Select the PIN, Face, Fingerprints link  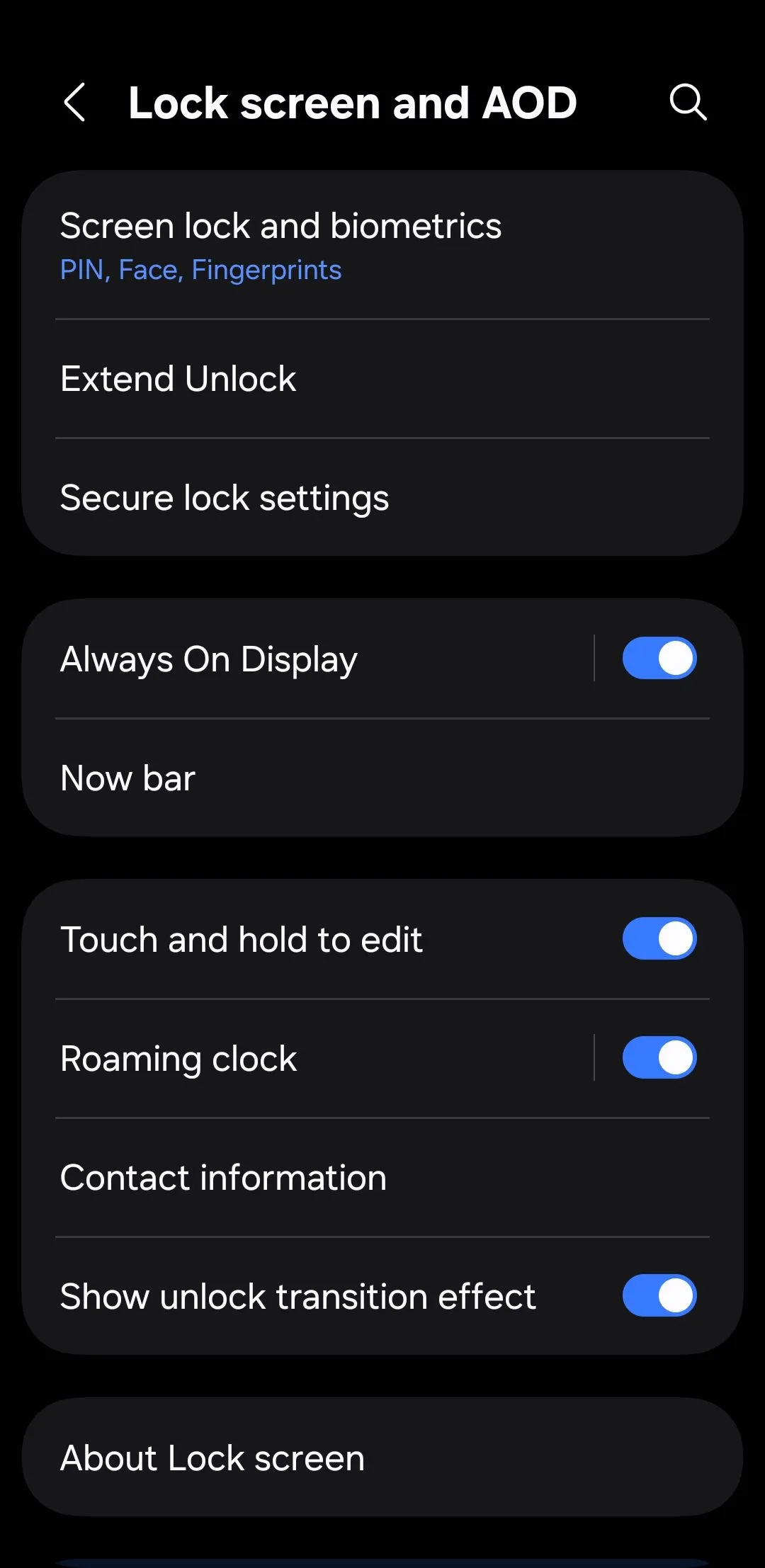pyautogui.click(x=200, y=270)
